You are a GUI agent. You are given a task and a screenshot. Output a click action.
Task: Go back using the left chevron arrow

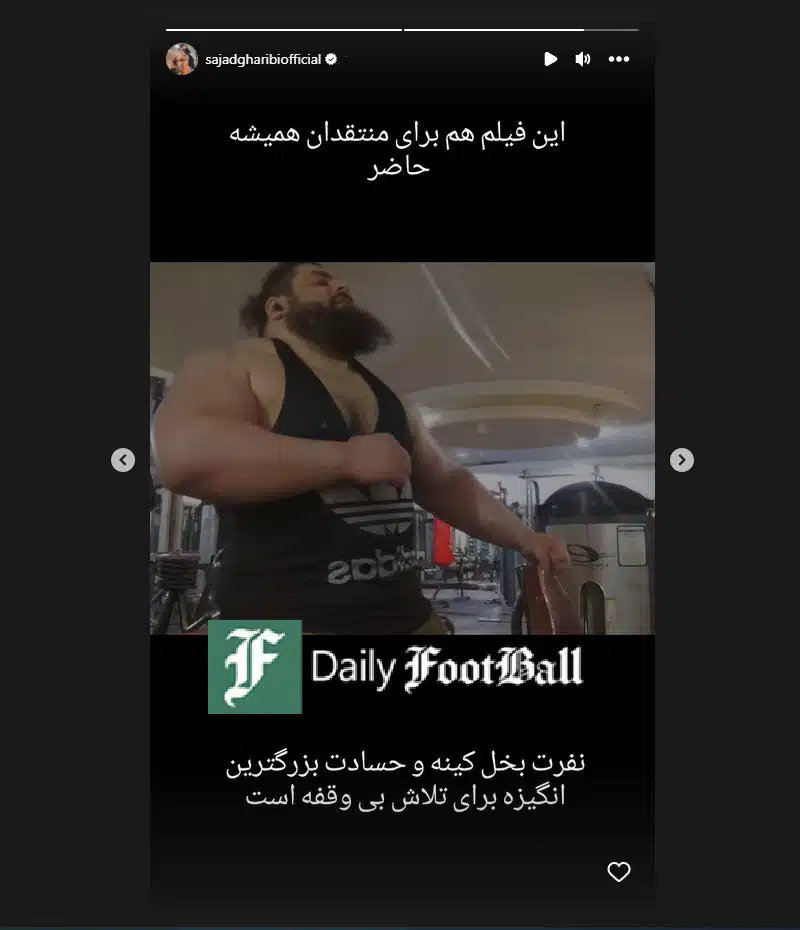123,460
